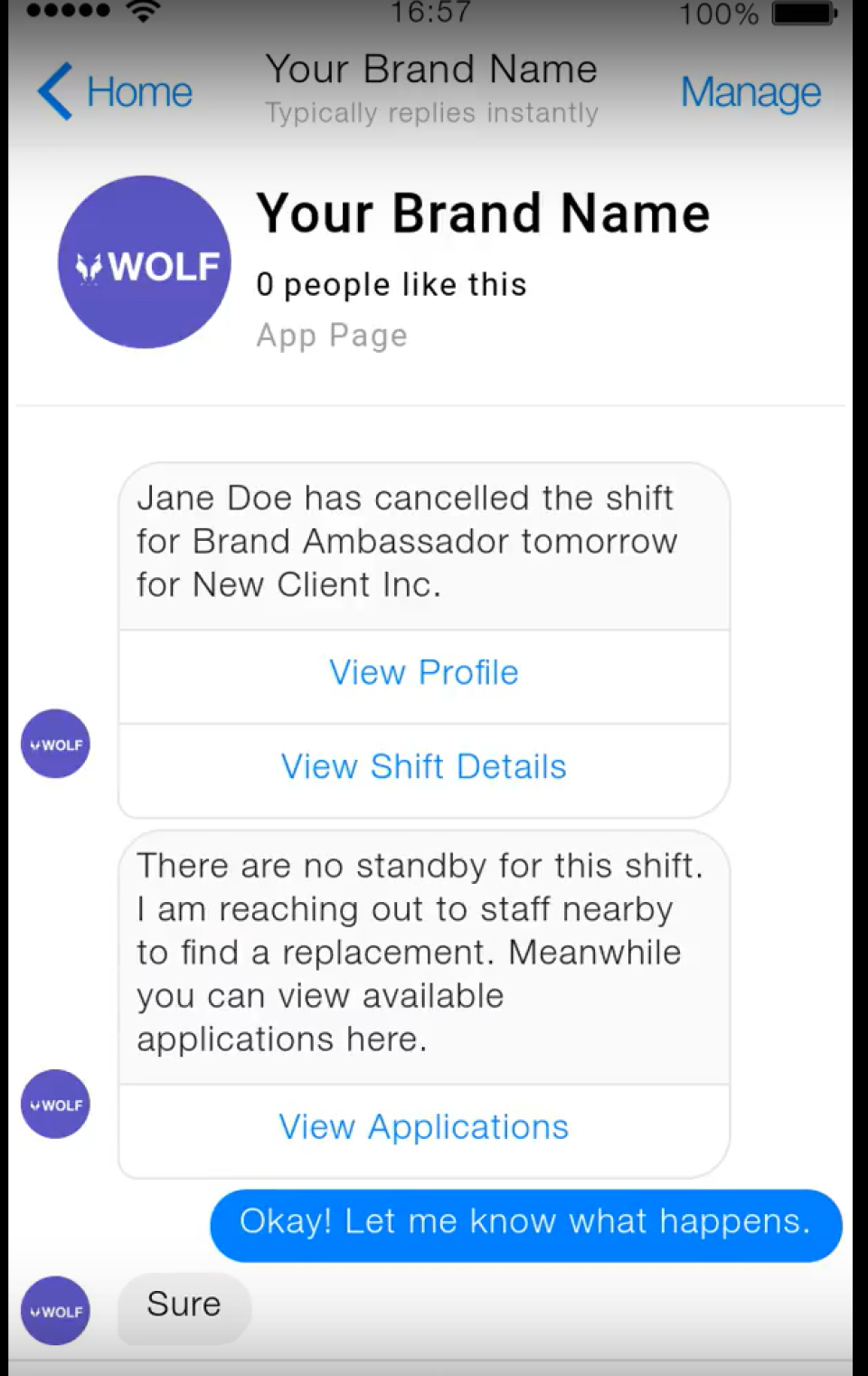Open the Manage menu
Image resolution: width=868 pixels, height=1376 pixels.
(750, 91)
